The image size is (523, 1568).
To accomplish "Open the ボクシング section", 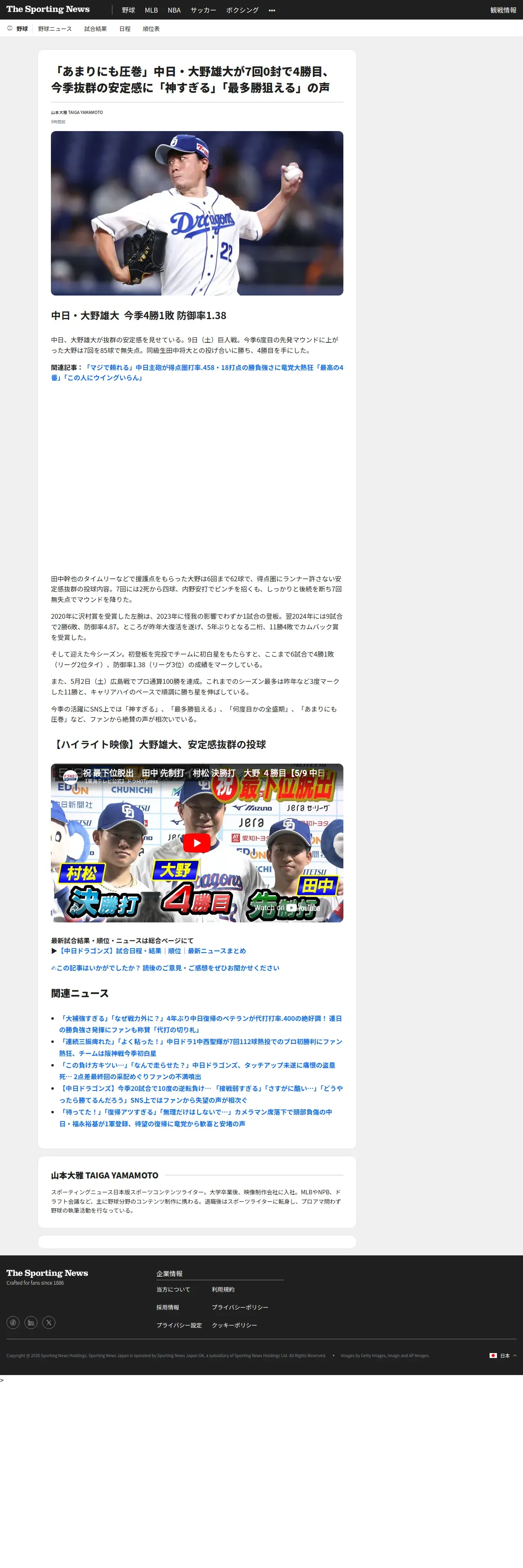I will [242, 10].
